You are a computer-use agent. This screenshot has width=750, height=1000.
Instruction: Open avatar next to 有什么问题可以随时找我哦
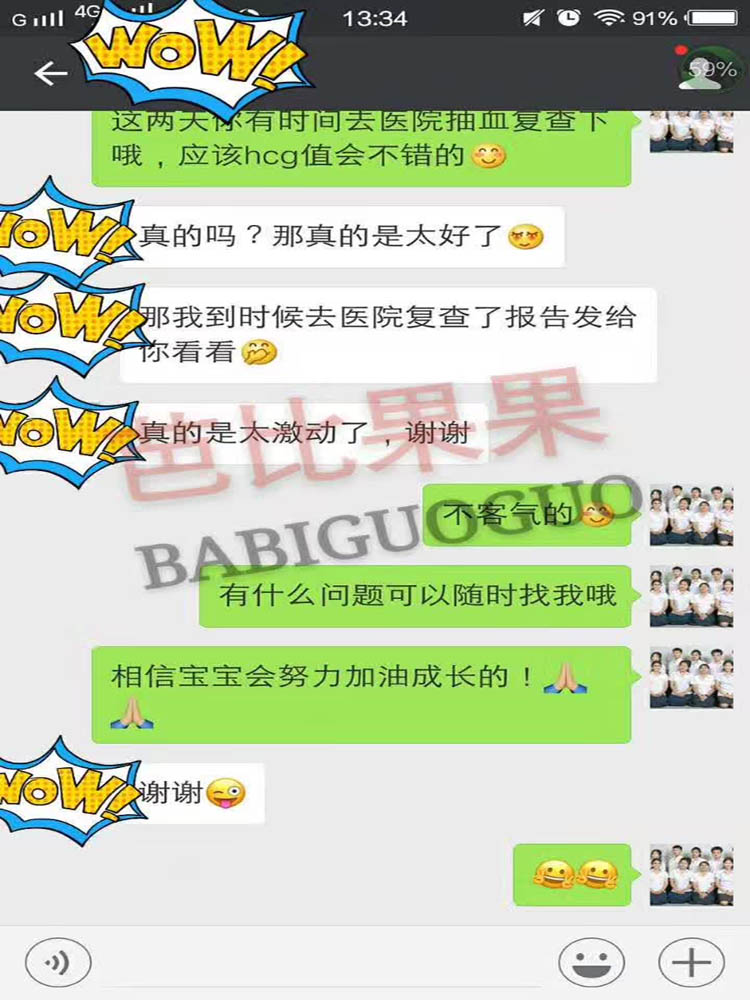pos(684,596)
